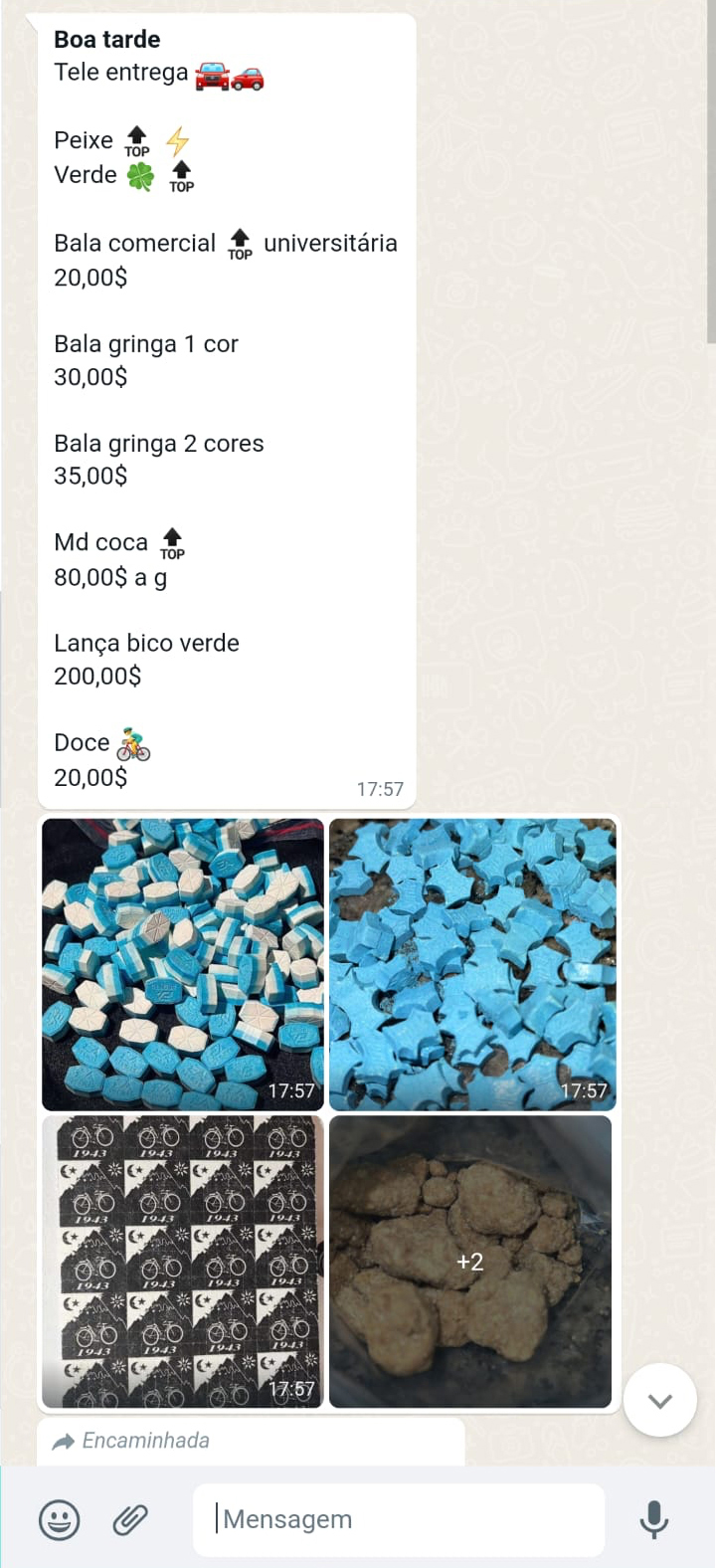The height and width of the screenshot is (1568, 716).
Task: Open the blue and white tablets photo
Action: (183, 963)
